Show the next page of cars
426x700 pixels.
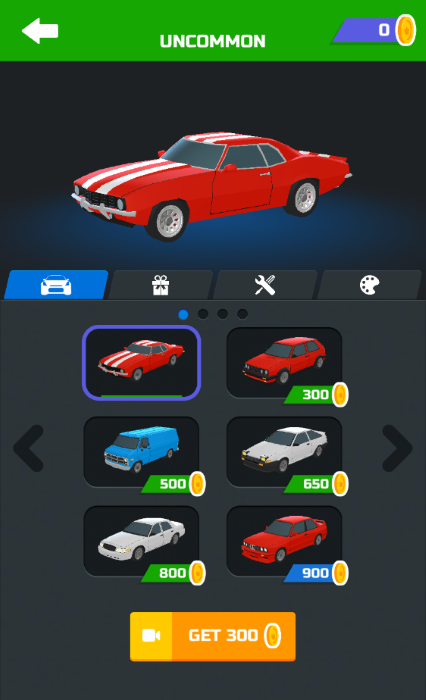(397, 448)
